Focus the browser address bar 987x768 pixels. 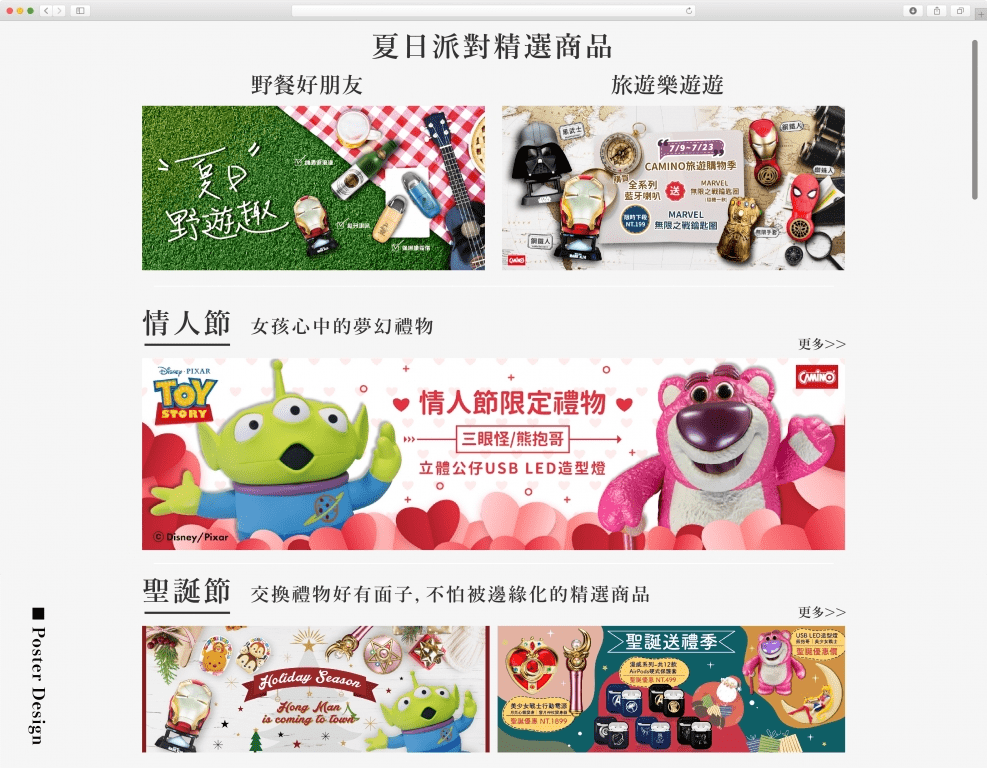coord(490,10)
